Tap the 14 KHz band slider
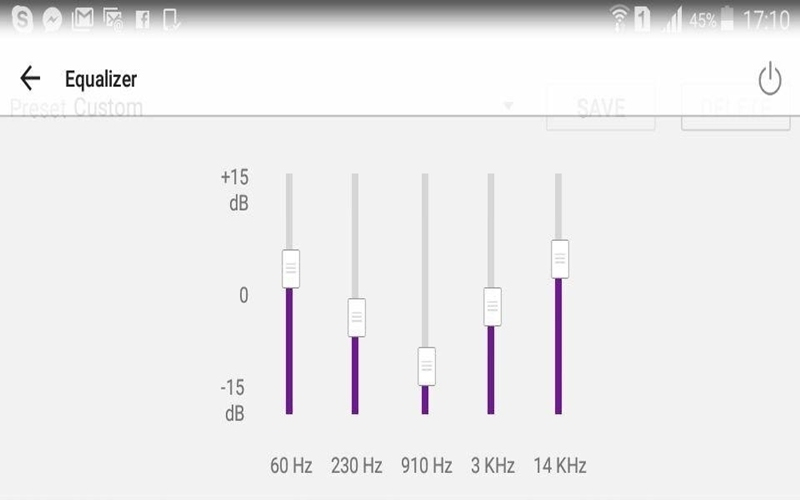 (x=560, y=259)
